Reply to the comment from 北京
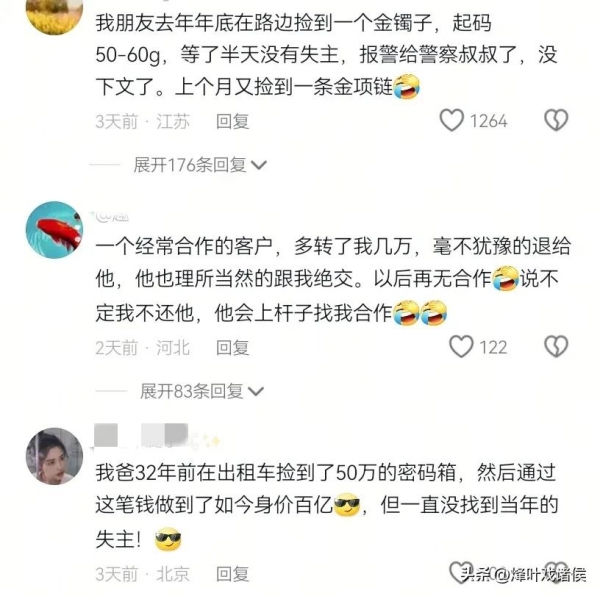 click(x=233, y=574)
